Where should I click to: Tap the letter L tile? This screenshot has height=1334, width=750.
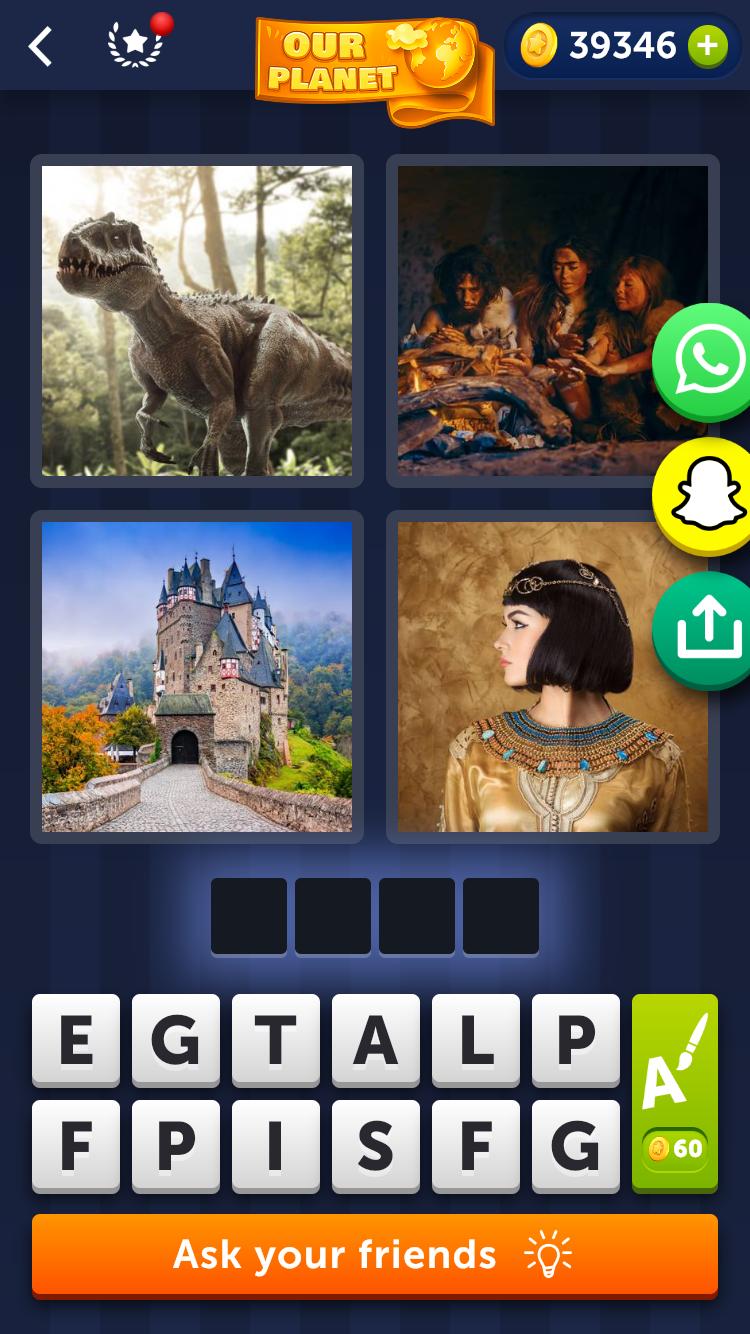[x=476, y=1040]
